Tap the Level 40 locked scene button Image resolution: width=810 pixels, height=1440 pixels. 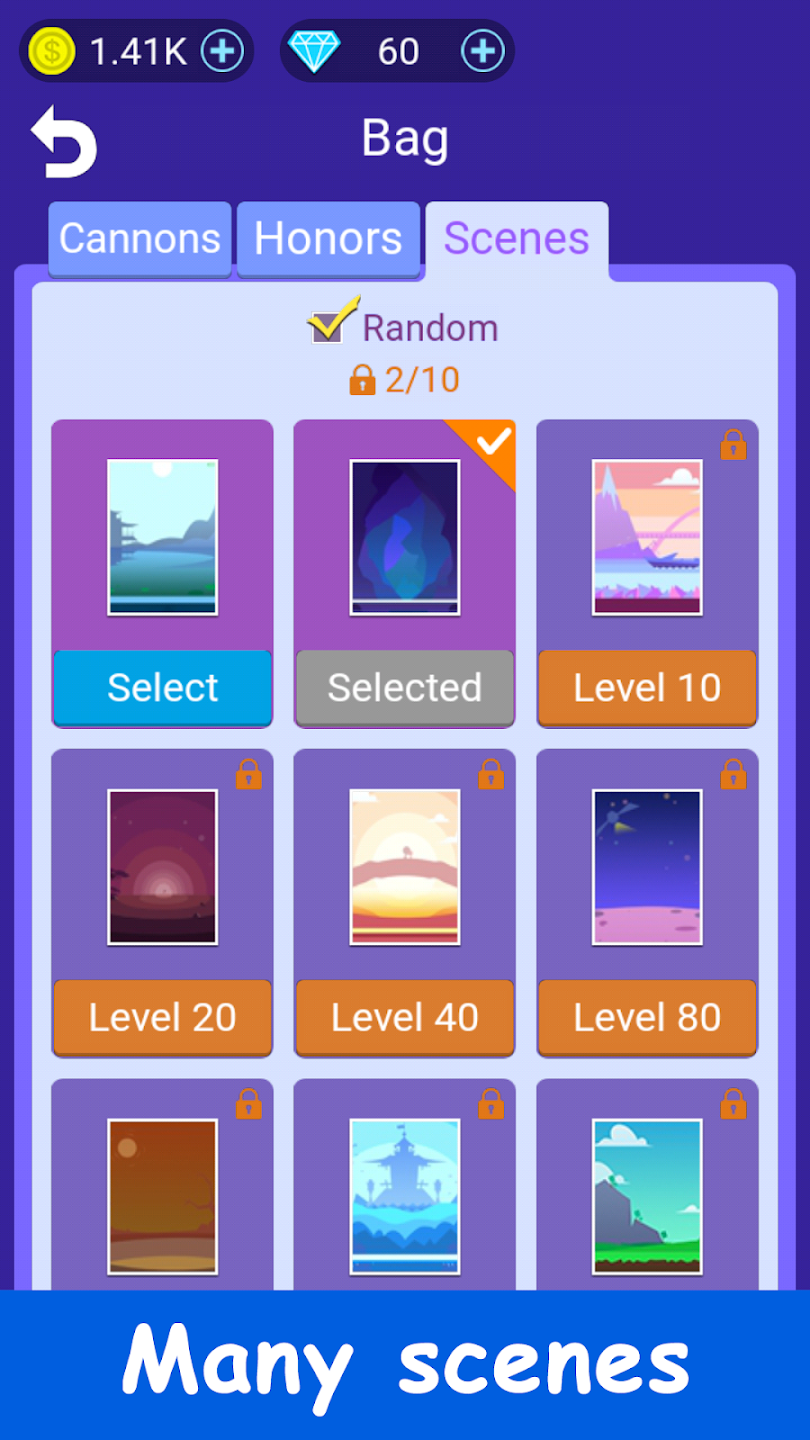pyautogui.click(x=405, y=1017)
